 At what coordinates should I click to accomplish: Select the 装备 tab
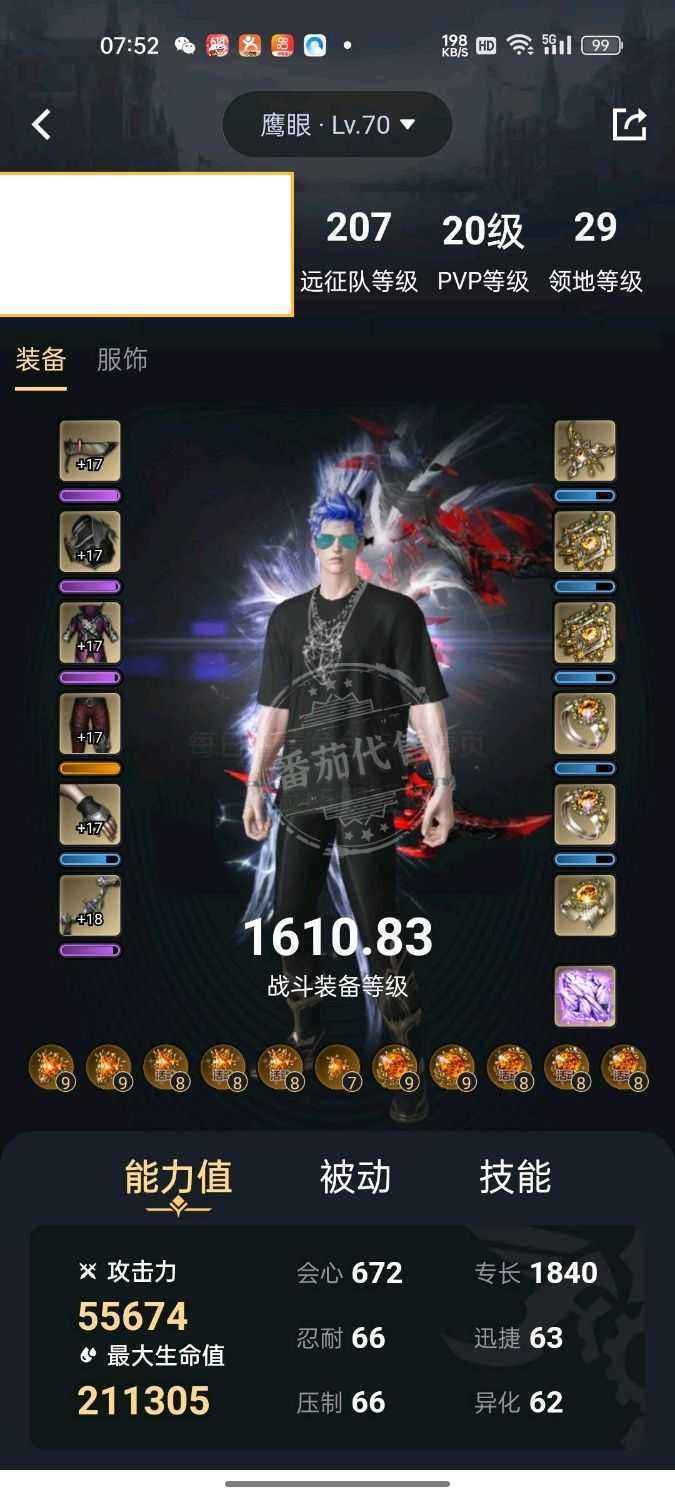click(41, 360)
